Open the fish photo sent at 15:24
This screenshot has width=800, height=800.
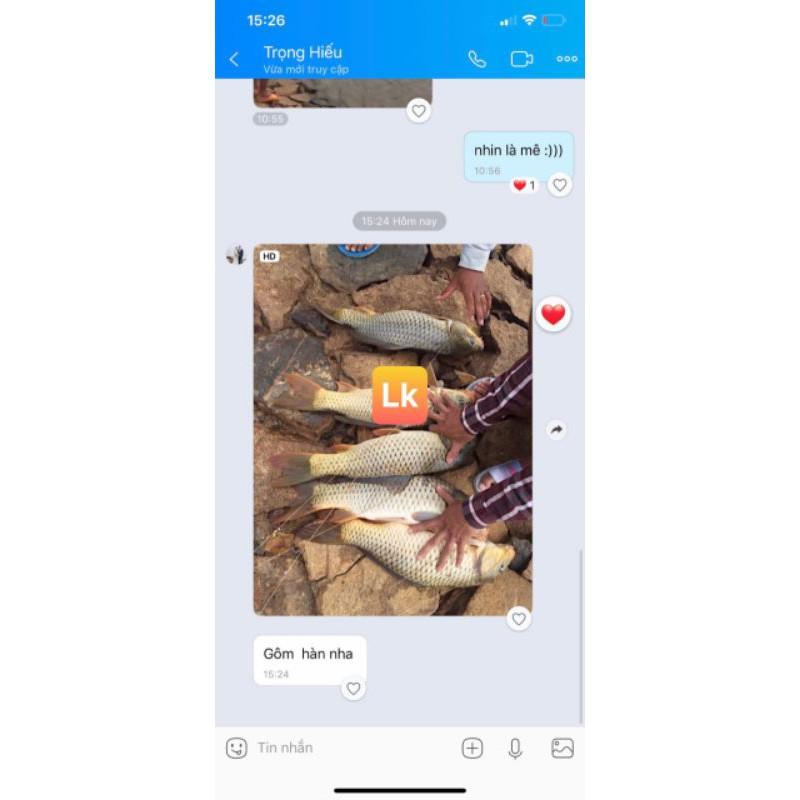[393, 430]
